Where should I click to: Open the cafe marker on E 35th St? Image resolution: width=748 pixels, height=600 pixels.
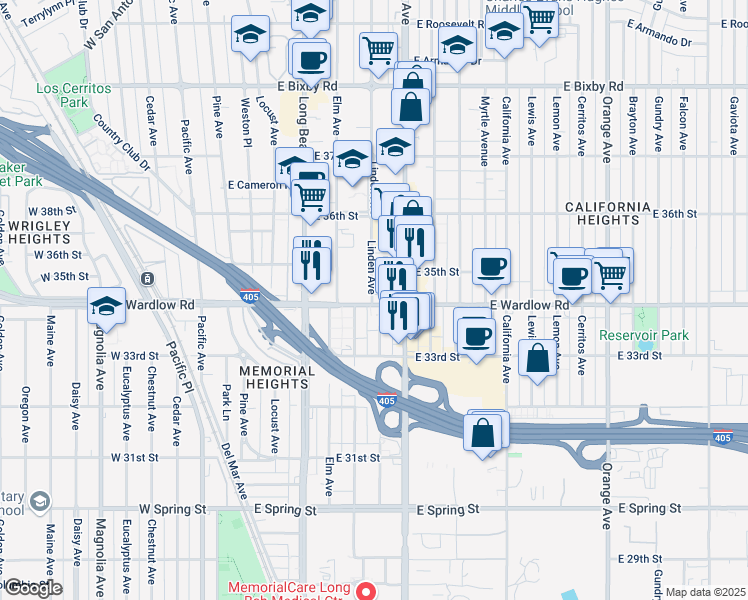pos(491,267)
